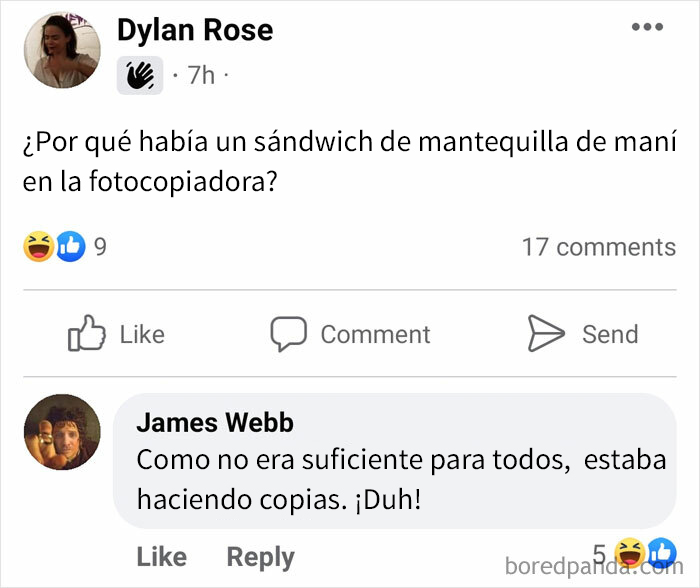View the 17 comments
The image size is (700, 588).
(x=598, y=247)
